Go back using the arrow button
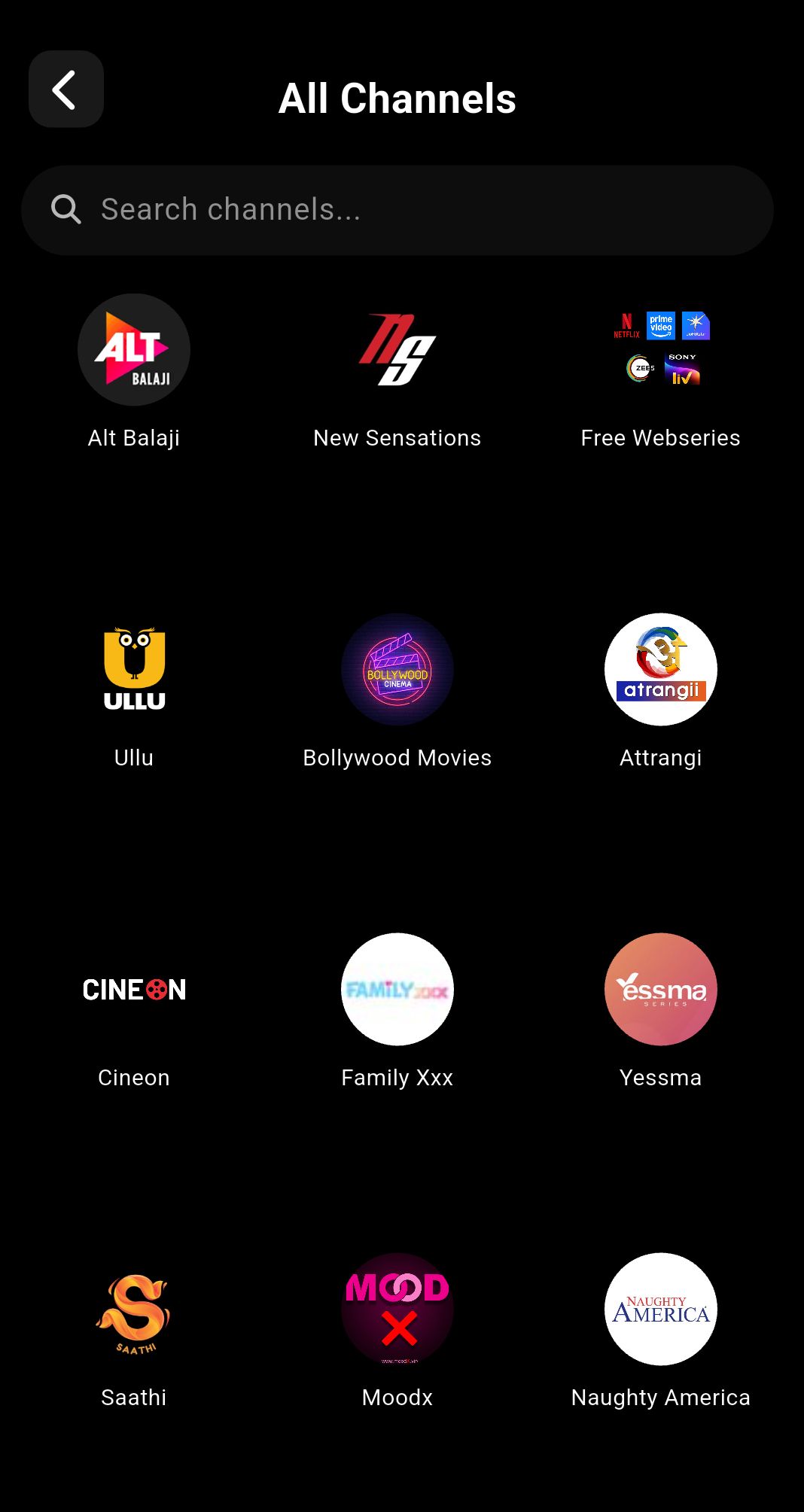 pos(65,90)
